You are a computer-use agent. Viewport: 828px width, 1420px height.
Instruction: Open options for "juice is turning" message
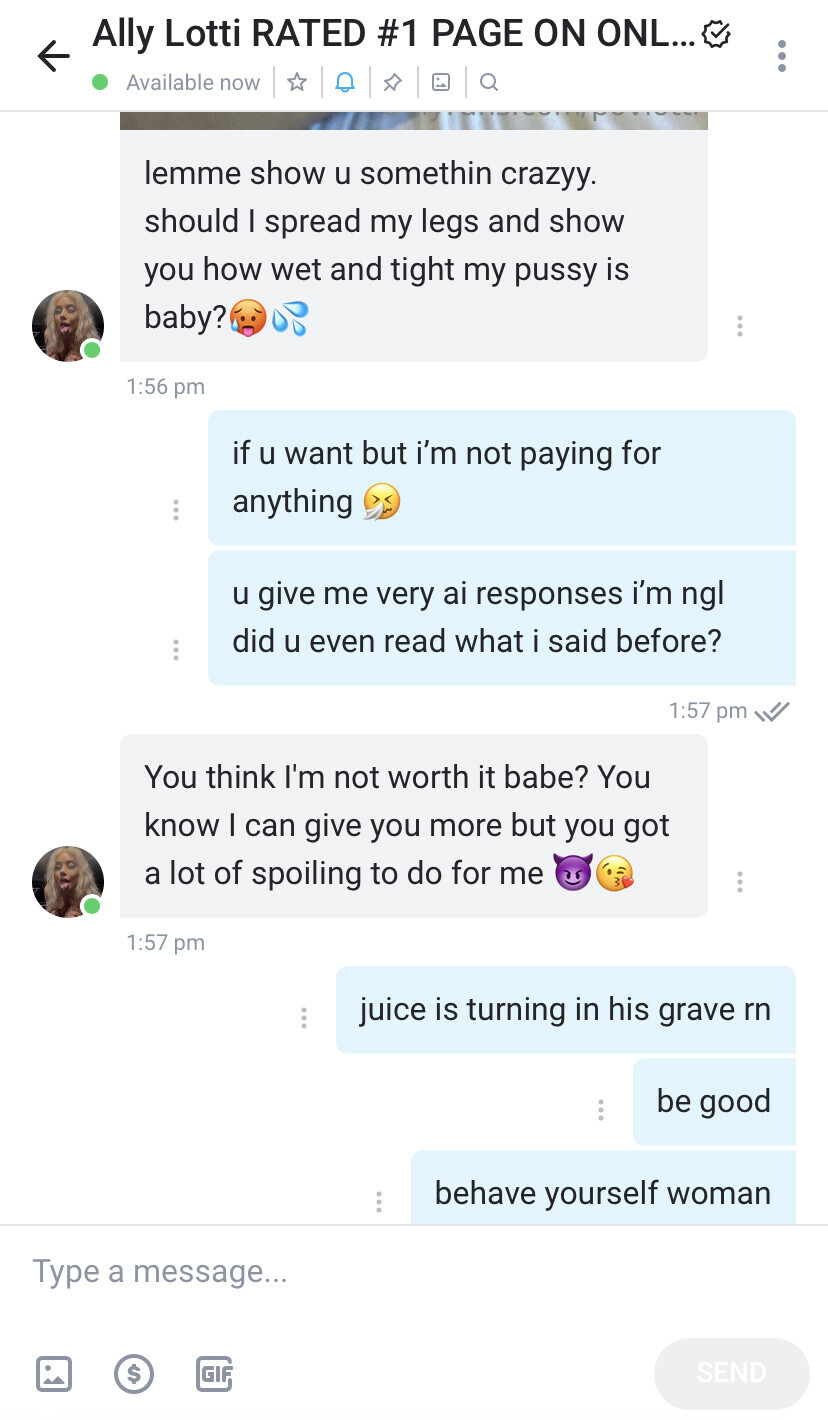click(x=304, y=1017)
